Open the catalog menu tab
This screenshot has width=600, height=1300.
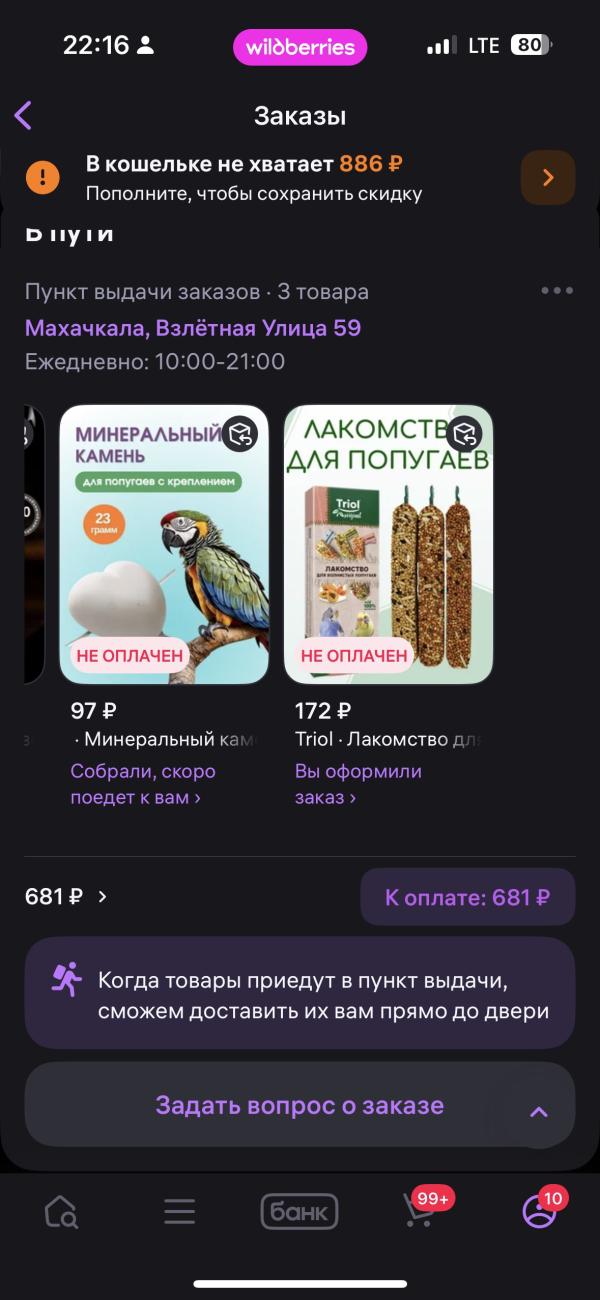180,1212
